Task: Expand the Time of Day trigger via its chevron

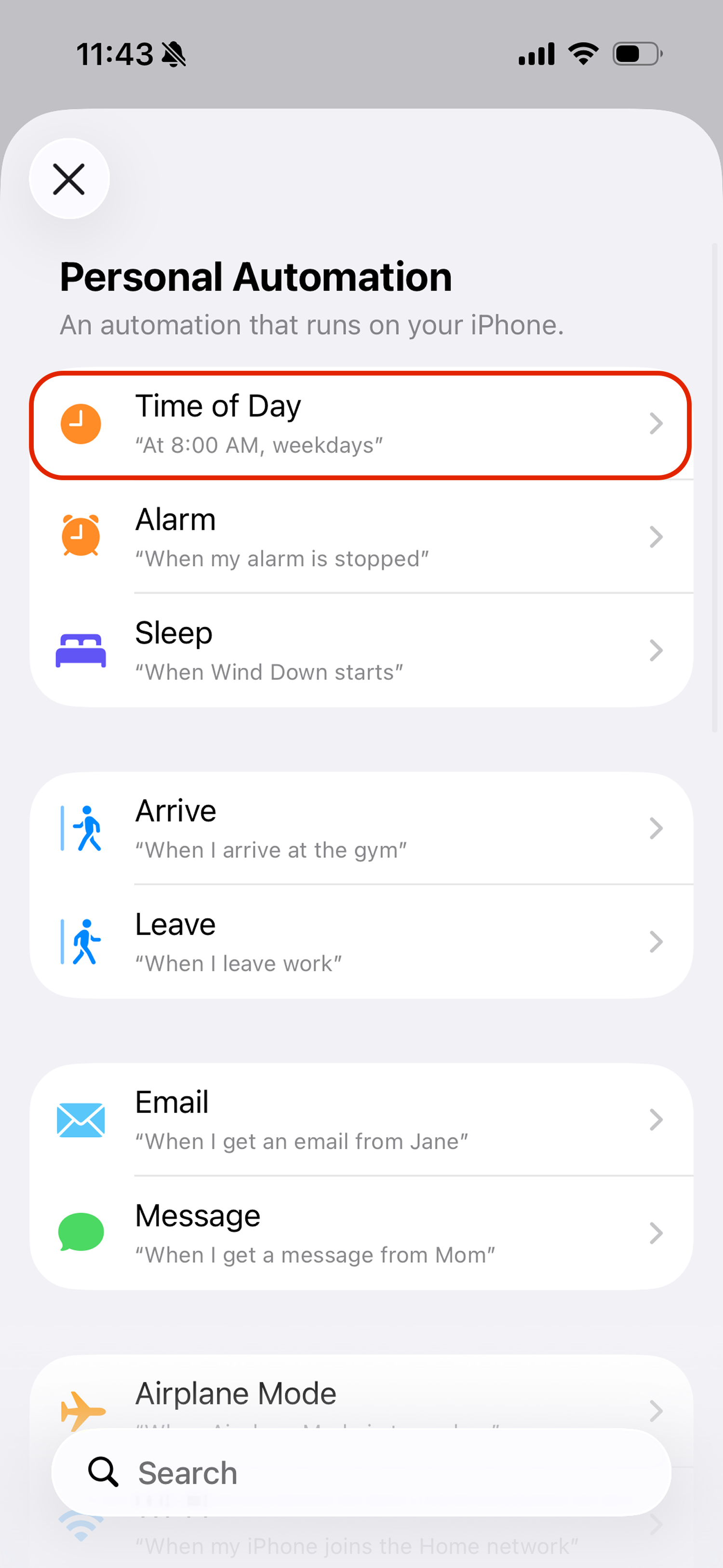Action: pos(656,423)
